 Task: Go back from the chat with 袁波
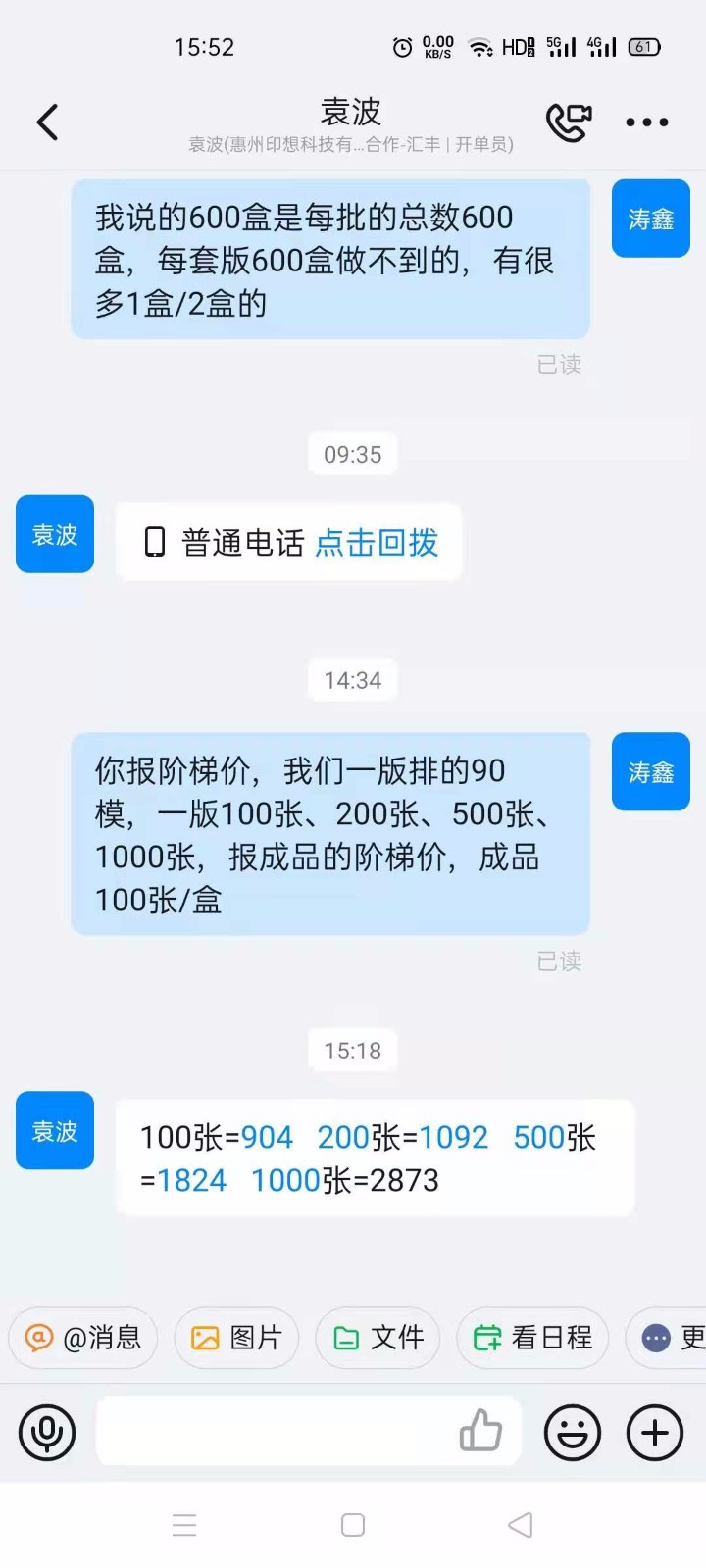coord(47,122)
